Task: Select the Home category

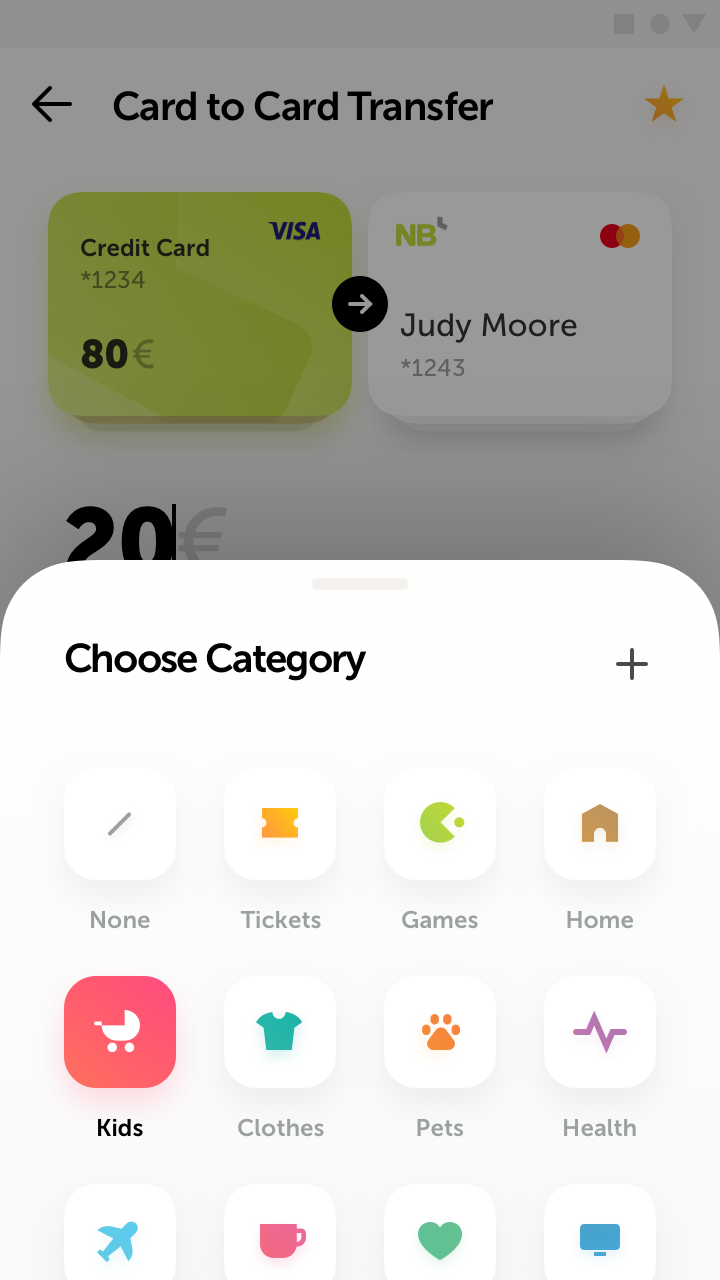Action: point(600,824)
